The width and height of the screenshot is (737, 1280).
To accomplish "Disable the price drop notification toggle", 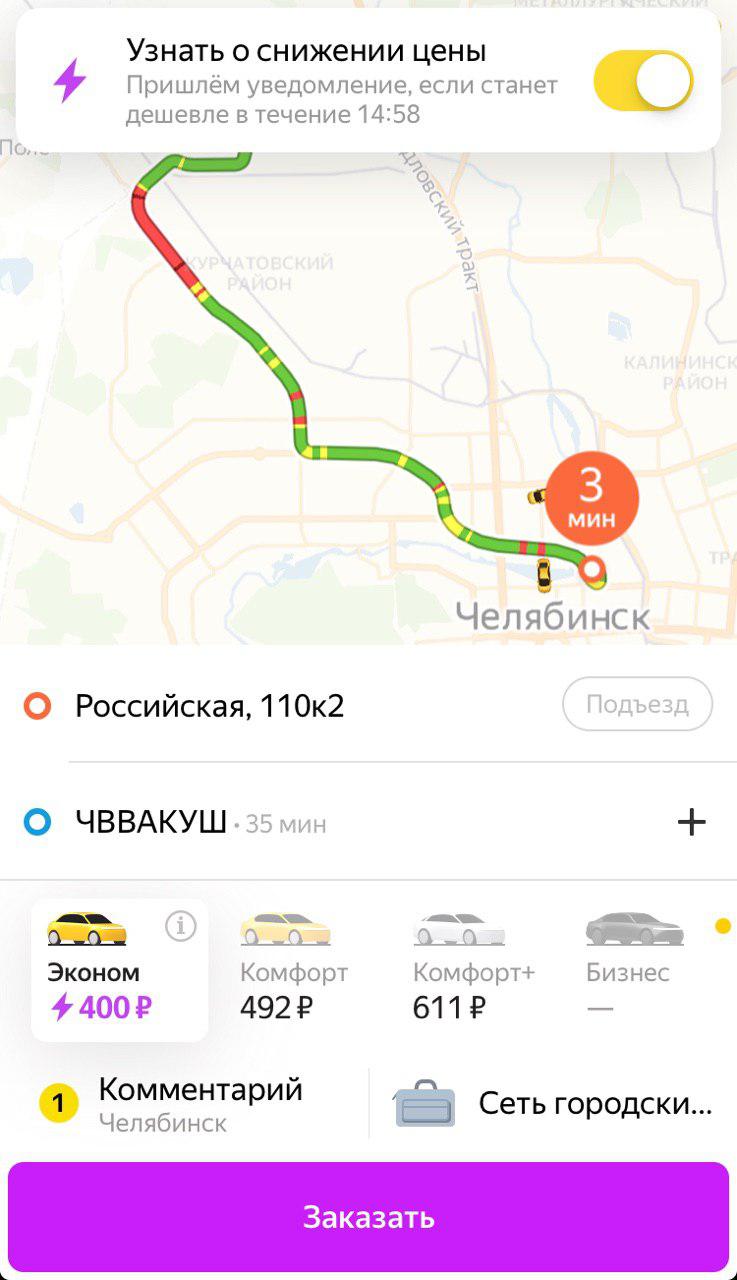I will point(643,81).
